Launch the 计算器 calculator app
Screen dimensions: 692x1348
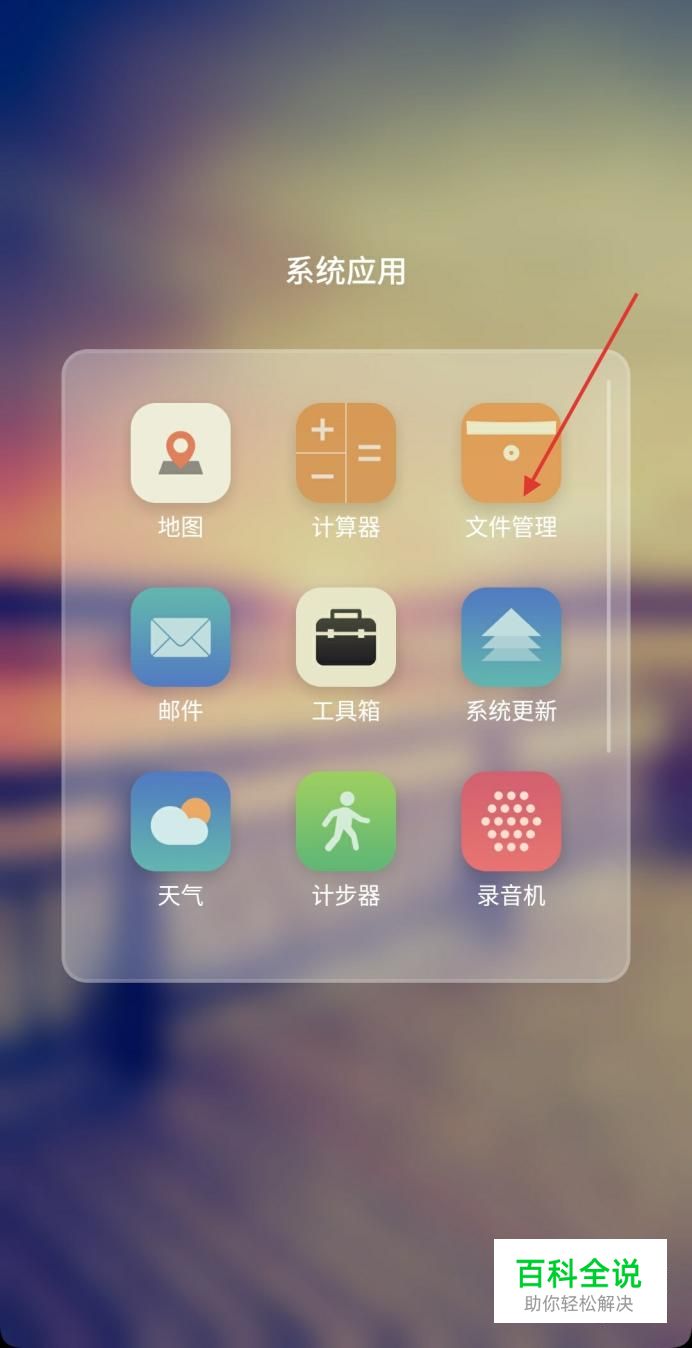pos(346,453)
